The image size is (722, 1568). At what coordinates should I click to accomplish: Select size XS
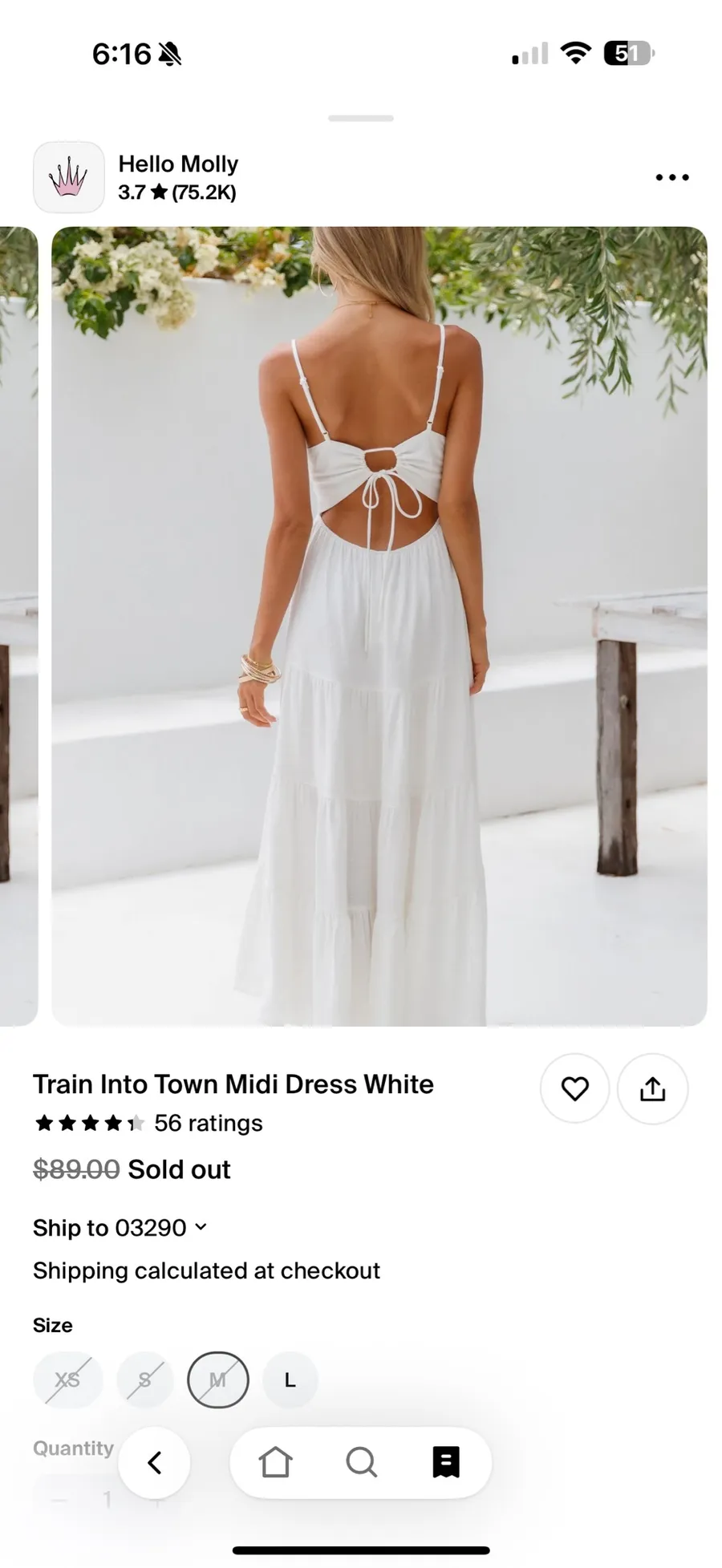[x=68, y=1380]
